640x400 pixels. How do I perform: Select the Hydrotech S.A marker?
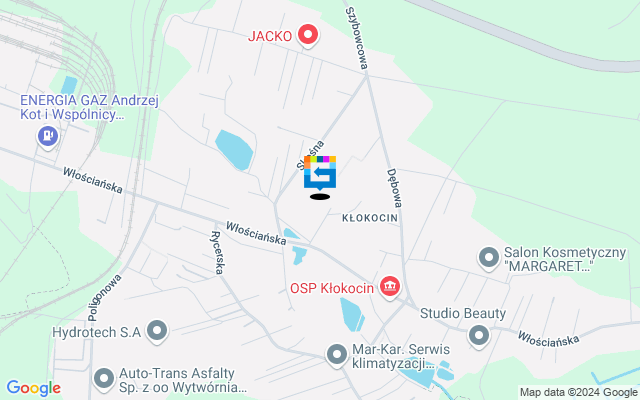pyautogui.click(x=157, y=329)
